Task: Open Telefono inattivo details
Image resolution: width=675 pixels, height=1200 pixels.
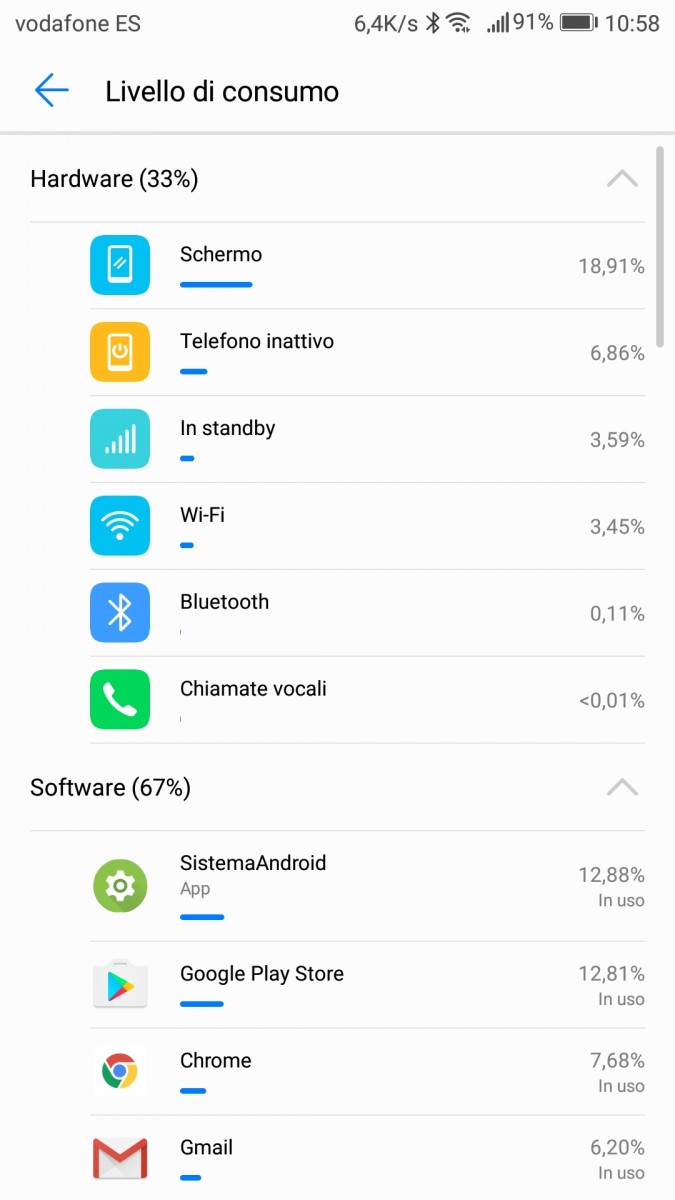Action: 366,352
